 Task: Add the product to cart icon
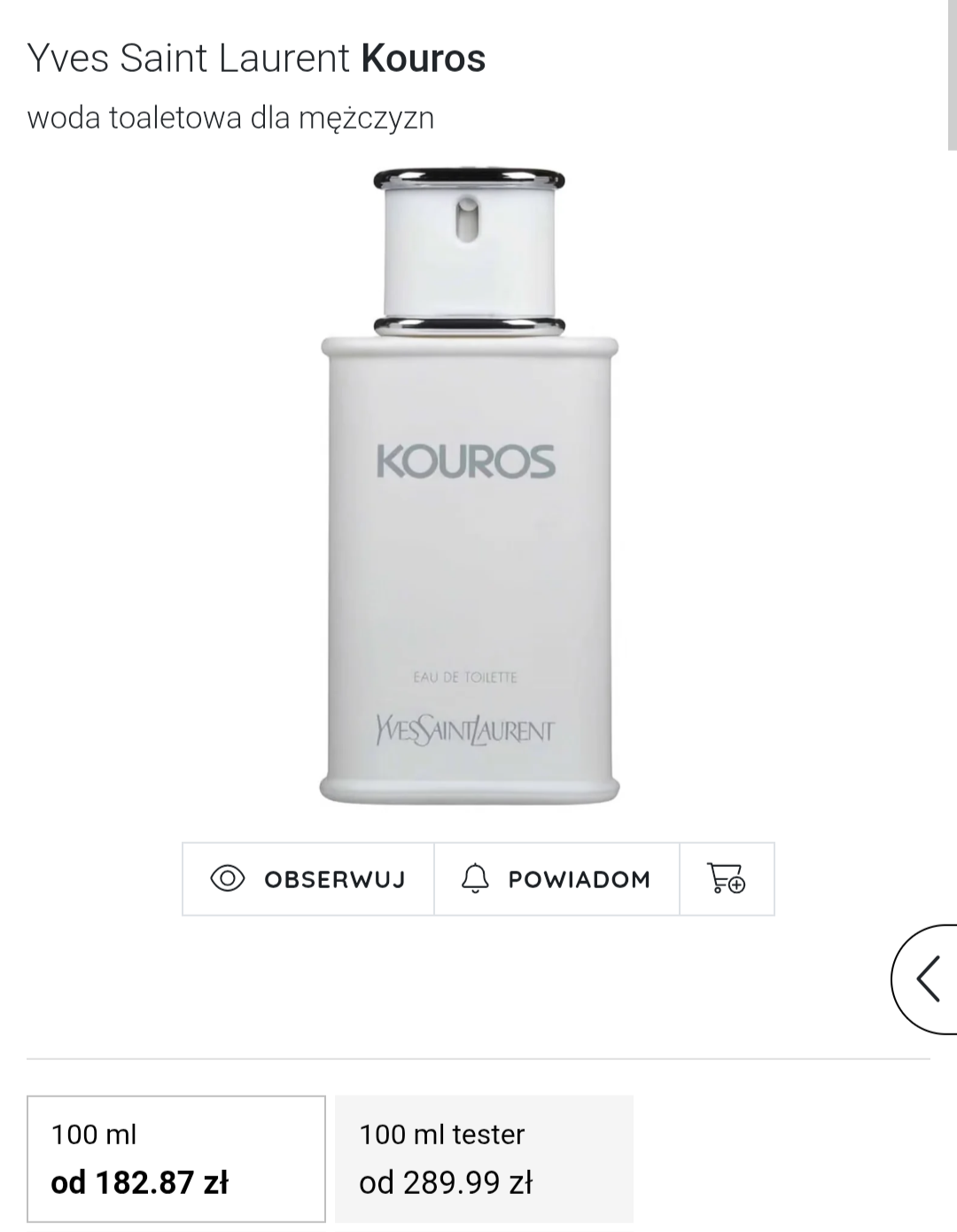(x=727, y=879)
